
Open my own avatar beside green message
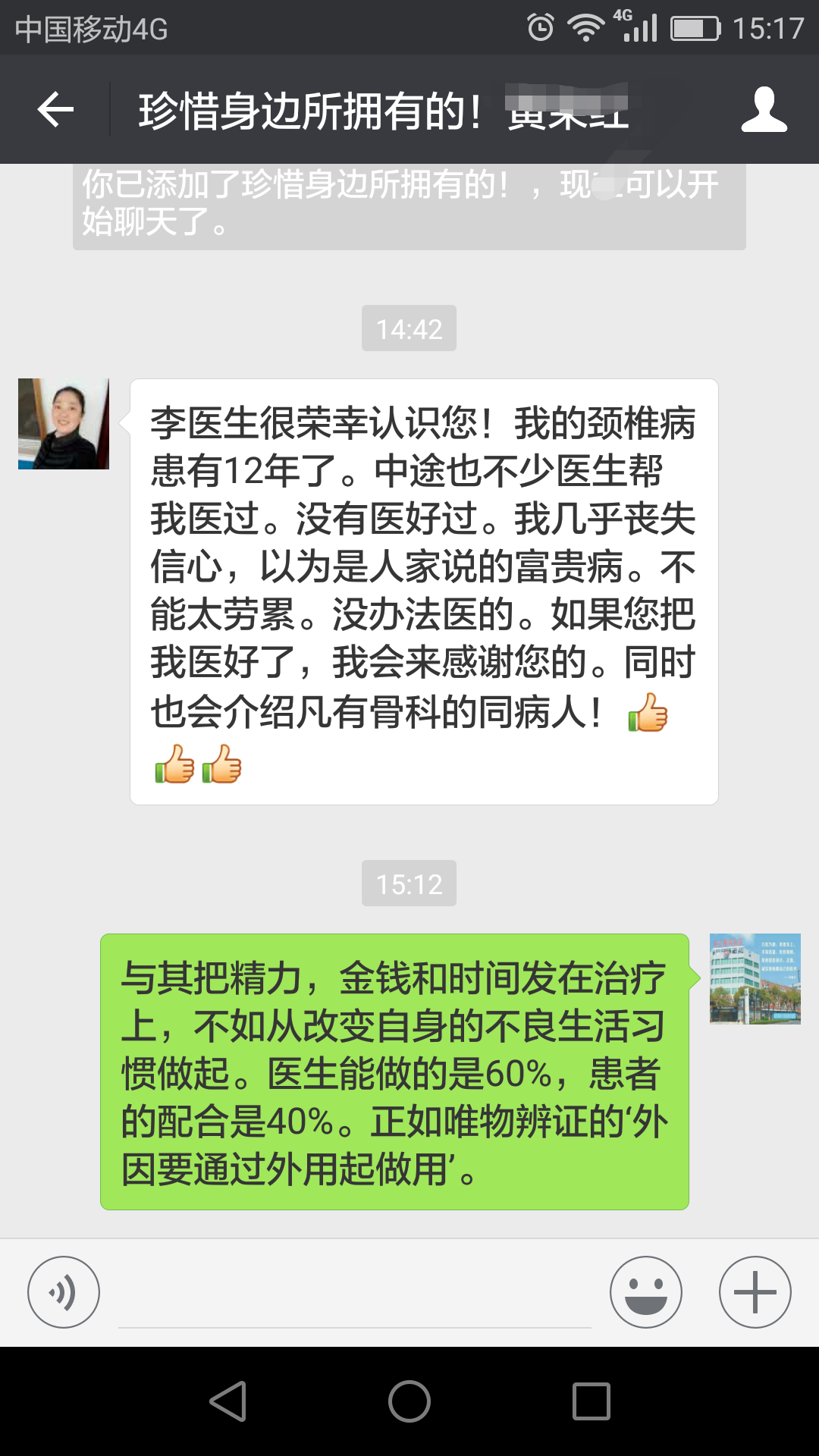click(755, 979)
